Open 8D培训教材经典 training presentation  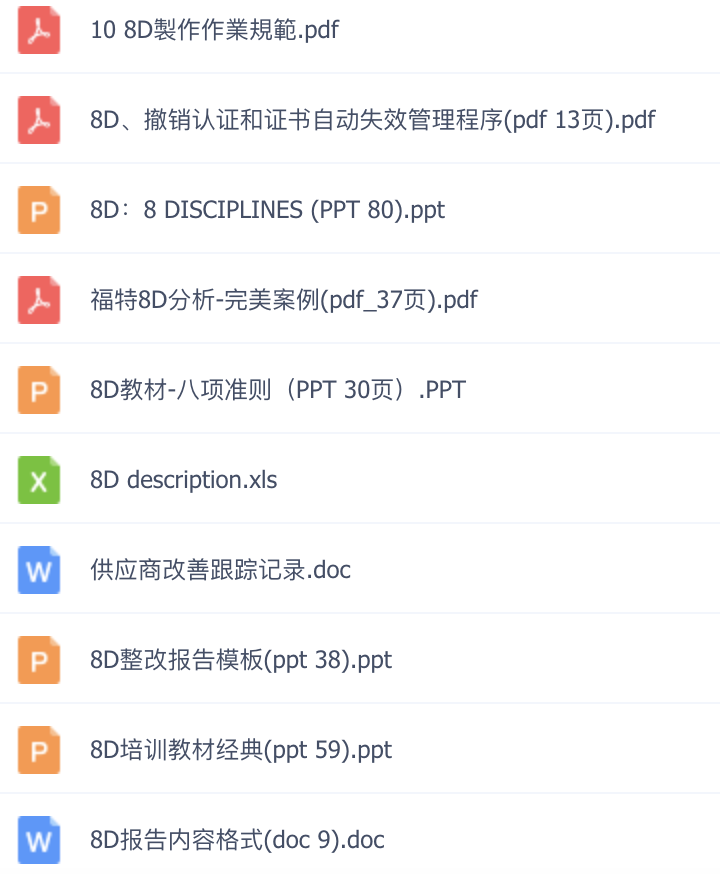(x=241, y=749)
